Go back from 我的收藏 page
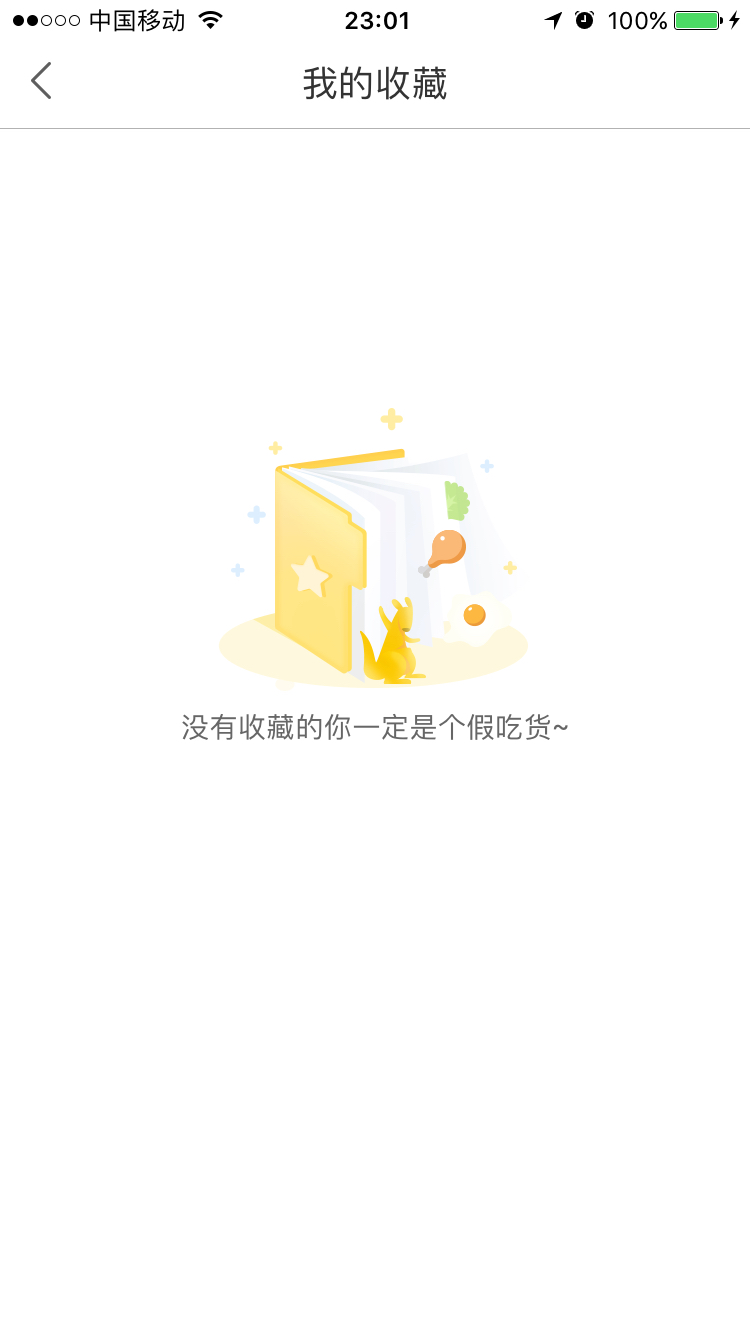750x1334 pixels. 41,81
